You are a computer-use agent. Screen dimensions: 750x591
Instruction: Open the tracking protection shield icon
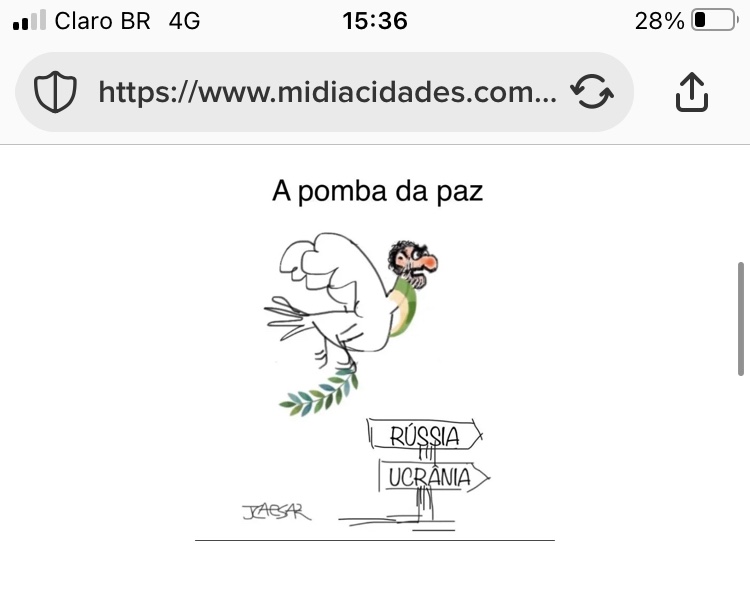coord(56,93)
